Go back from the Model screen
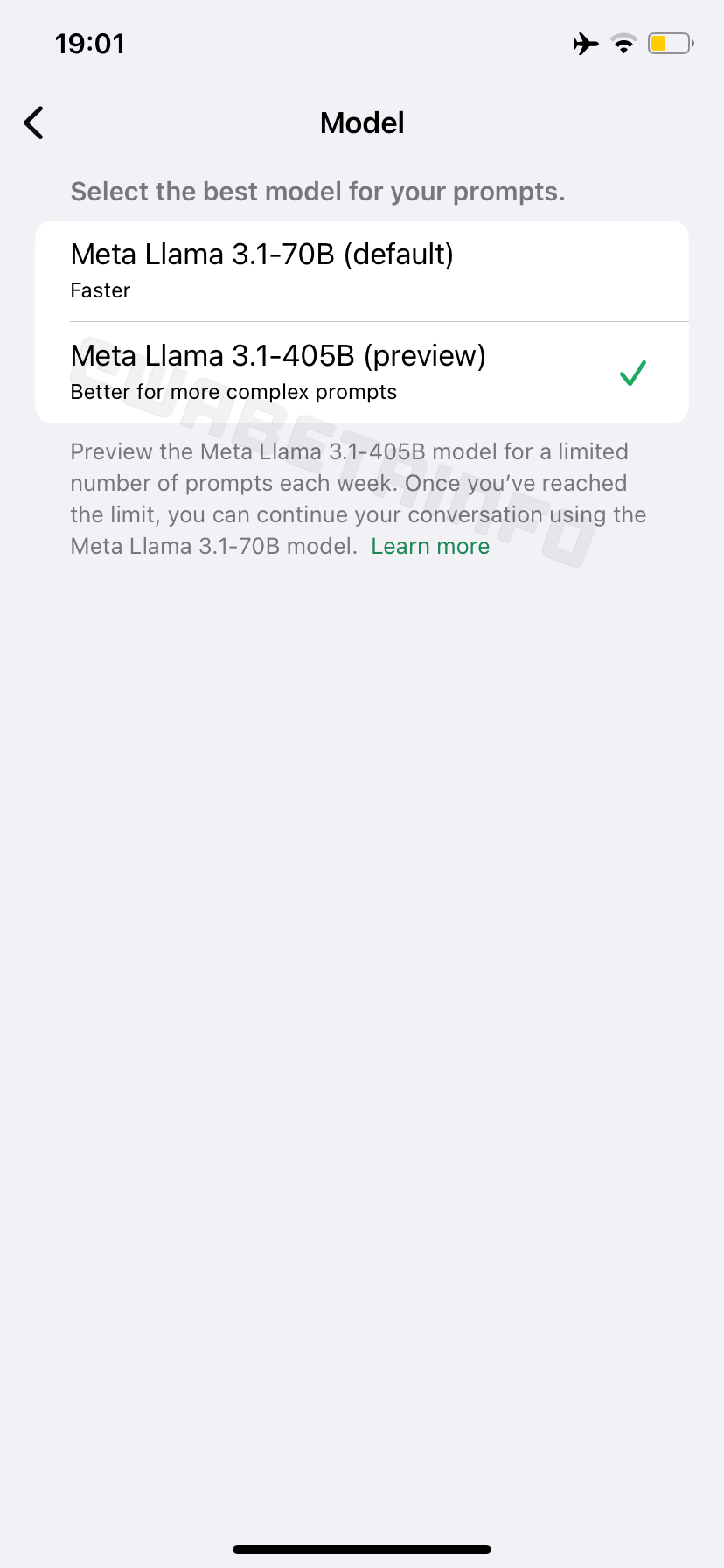 click(x=34, y=122)
